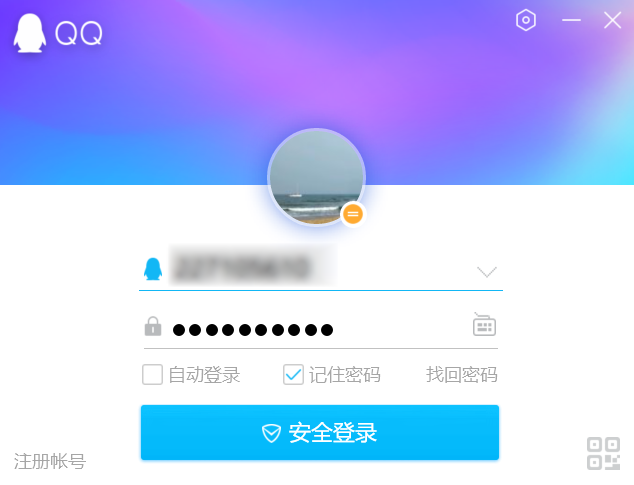Open the soft keyboard icon

(x=484, y=325)
